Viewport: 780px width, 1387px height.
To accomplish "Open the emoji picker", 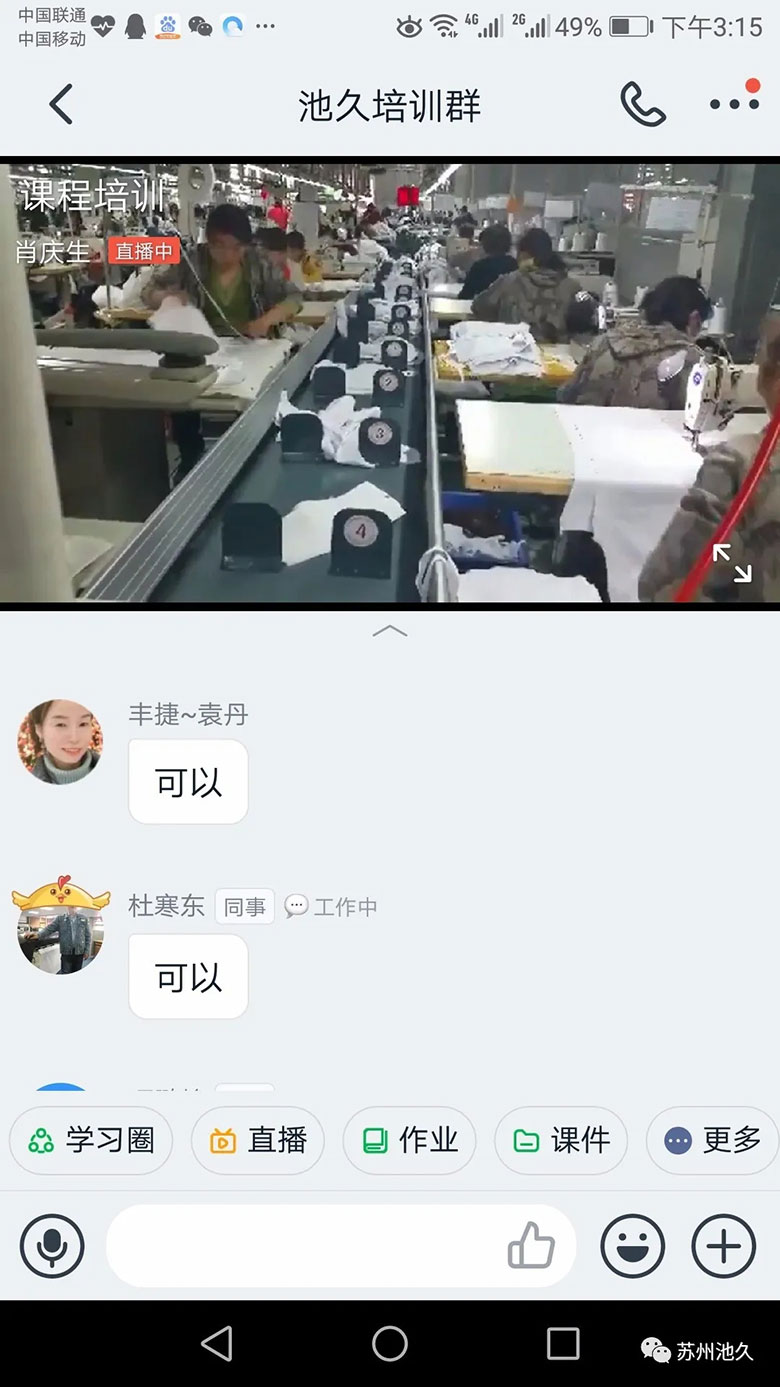I will 632,1246.
